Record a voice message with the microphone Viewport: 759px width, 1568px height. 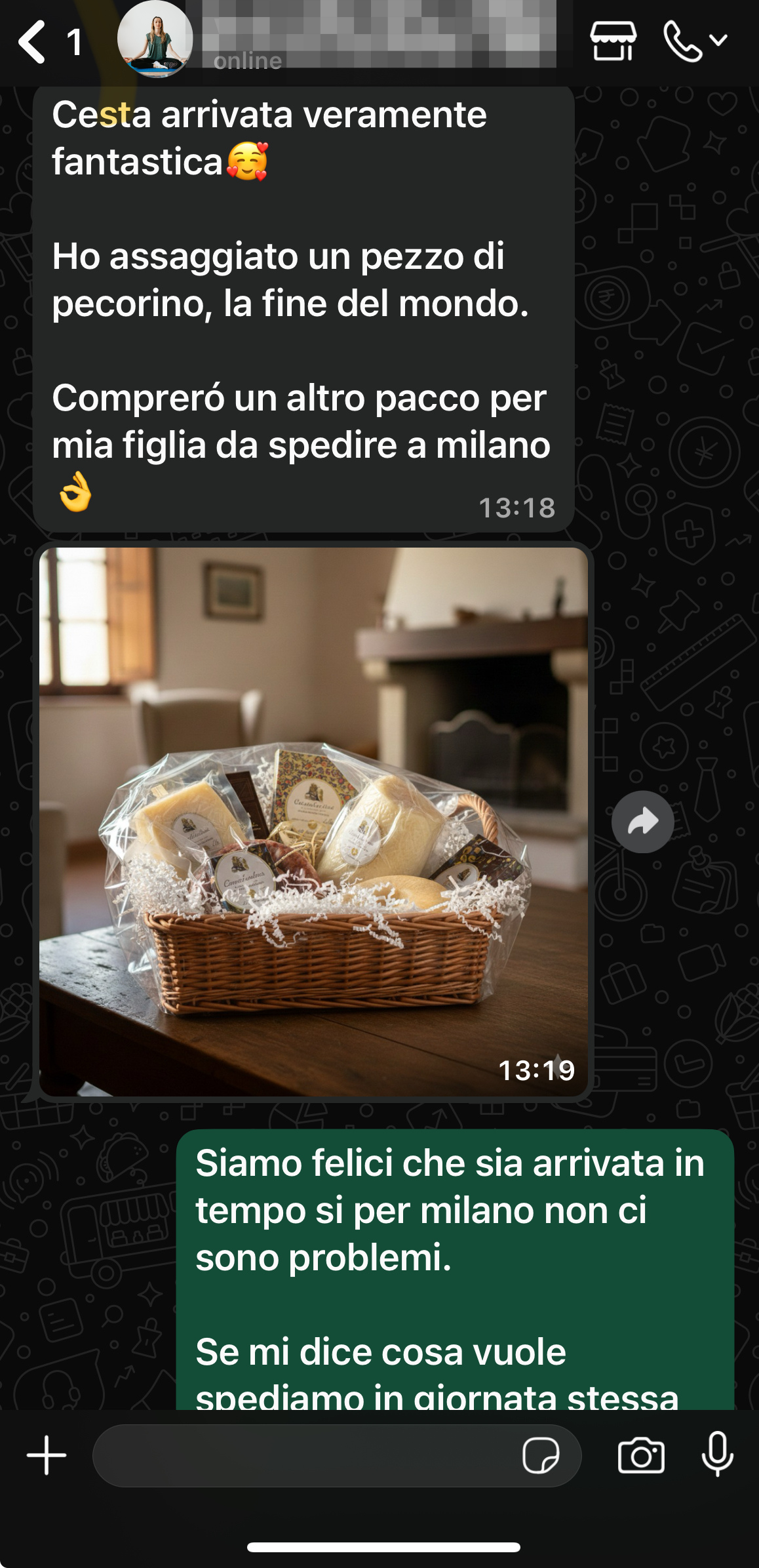717,1454
